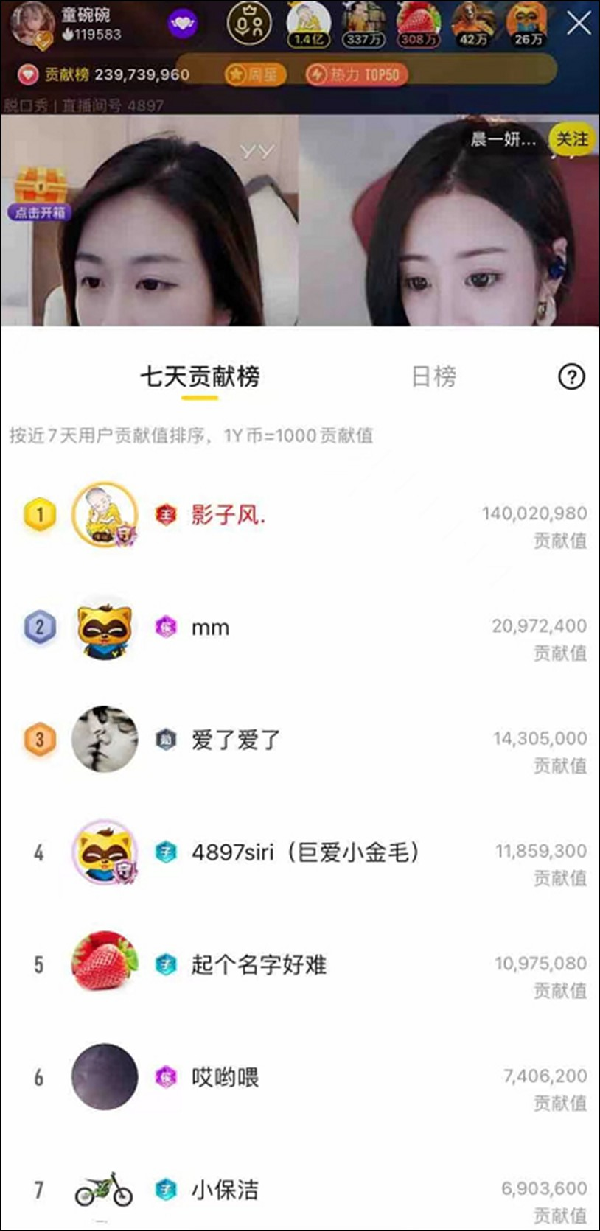Open 爱了爱了's ranking entry
Viewport: 600px width, 1231px height.
coord(300,740)
